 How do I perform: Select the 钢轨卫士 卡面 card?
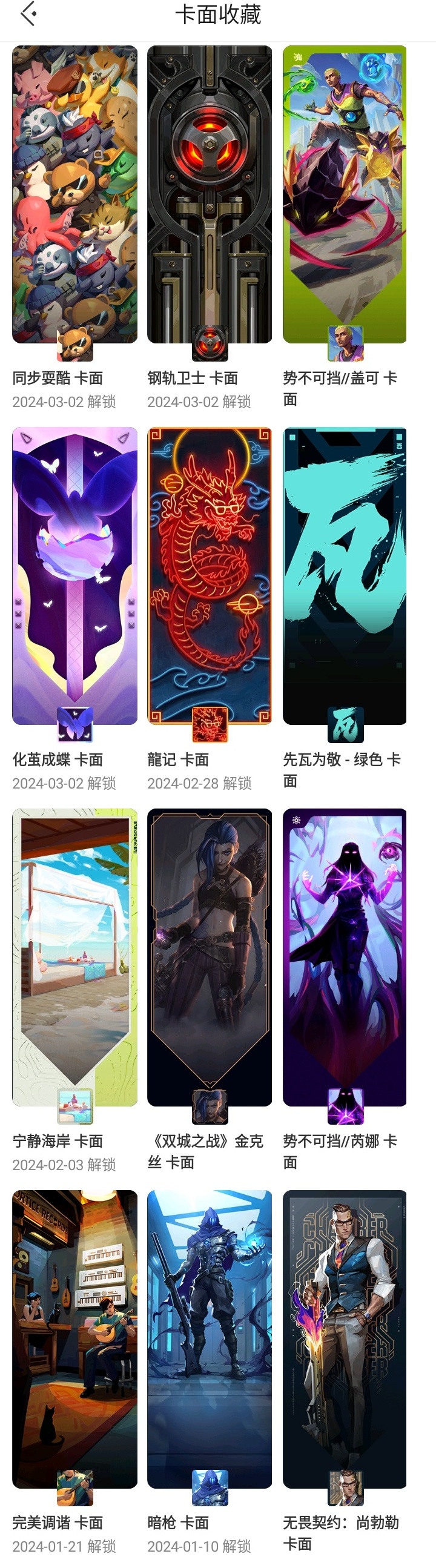210,195
